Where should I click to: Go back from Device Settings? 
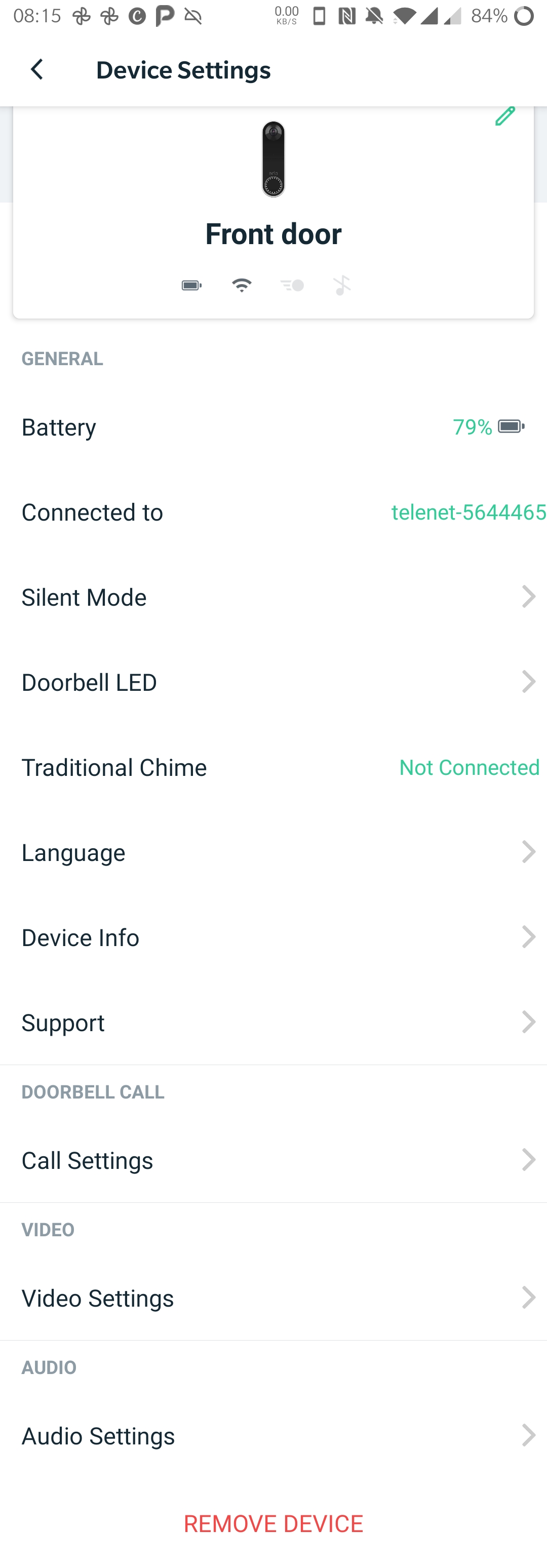tap(36, 69)
